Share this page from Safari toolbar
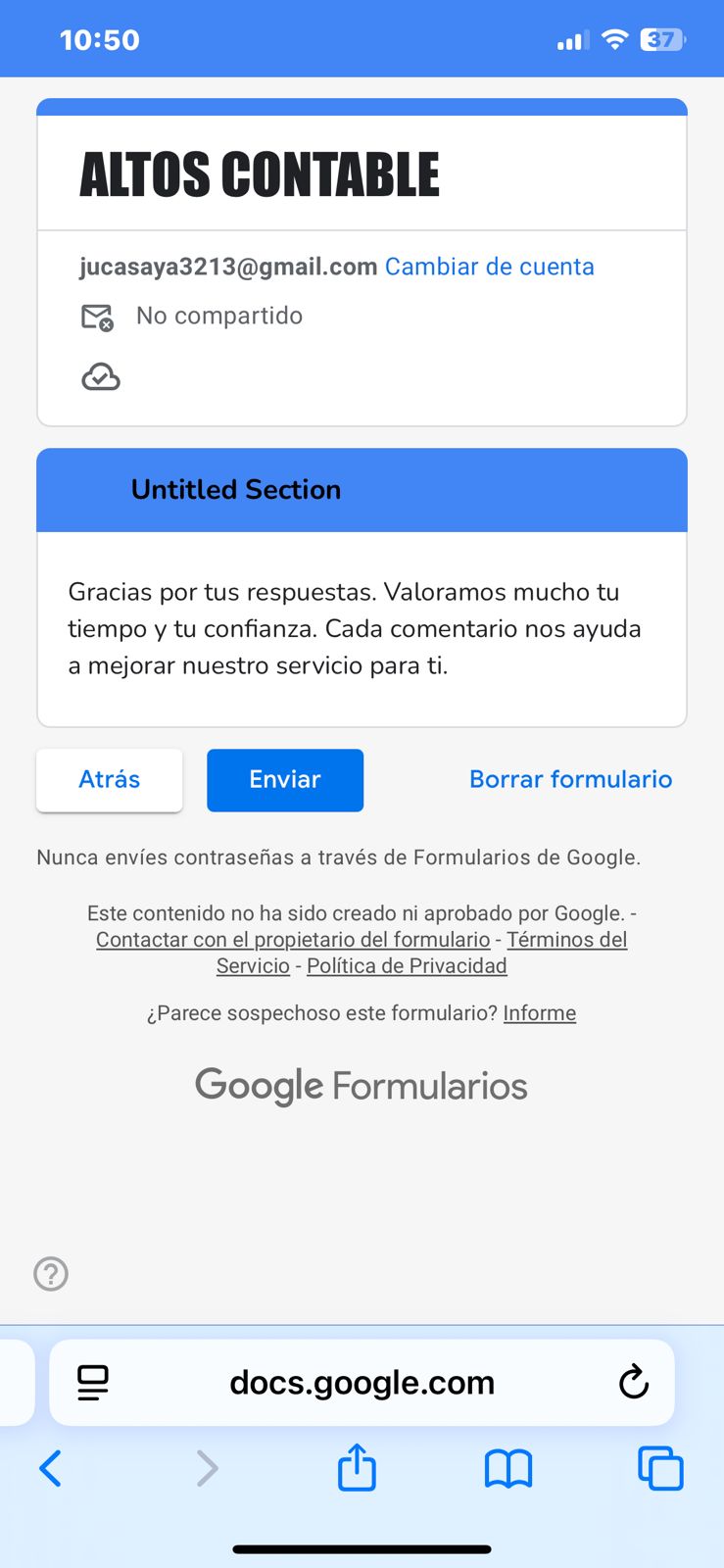This screenshot has width=724, height=1568. coord(357,1468)
